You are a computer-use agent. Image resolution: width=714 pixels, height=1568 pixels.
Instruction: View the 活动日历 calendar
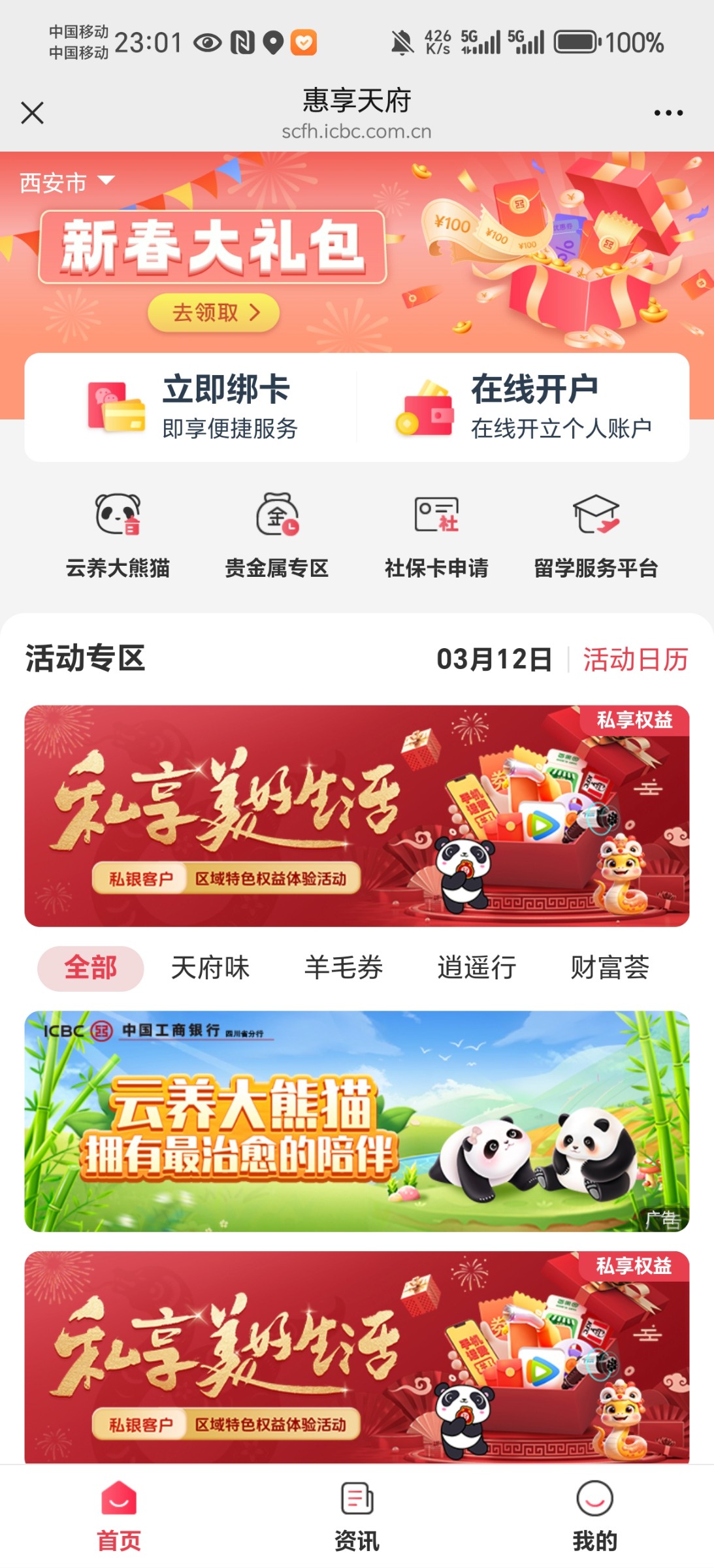click(x=635, y=659)
